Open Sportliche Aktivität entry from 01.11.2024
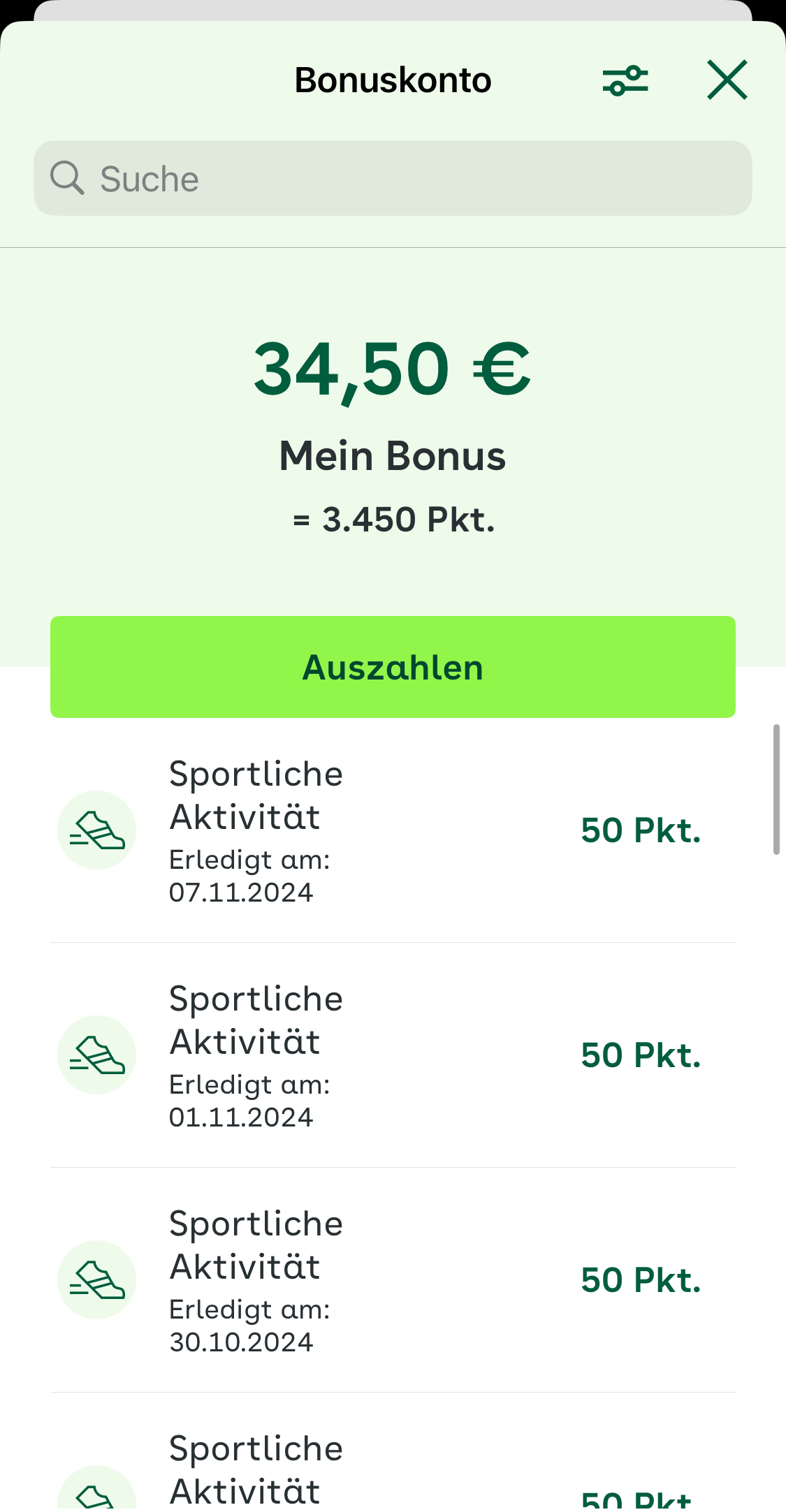The image size is (786, 1512). (393, 1056)
